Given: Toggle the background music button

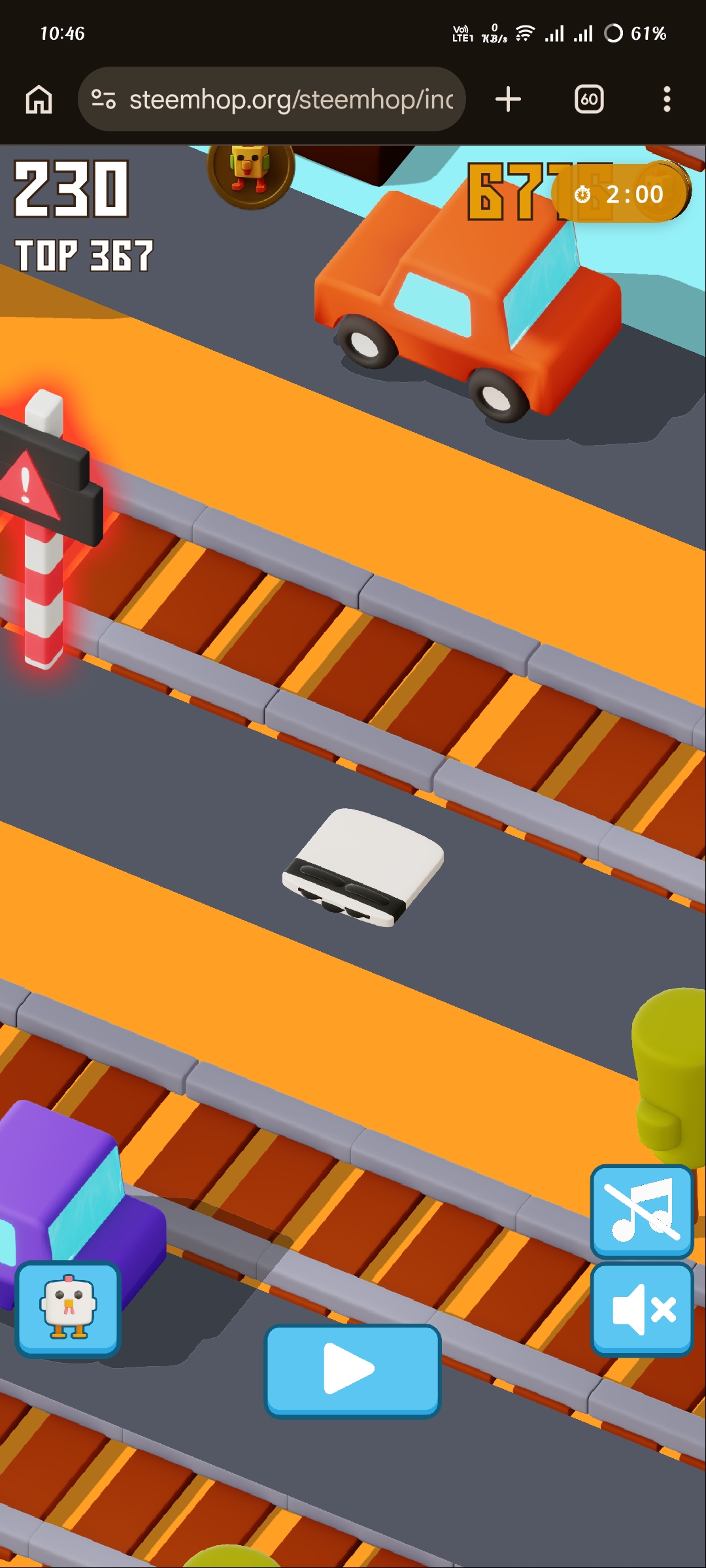Looking at the screenshot, I should point(641,1212).
